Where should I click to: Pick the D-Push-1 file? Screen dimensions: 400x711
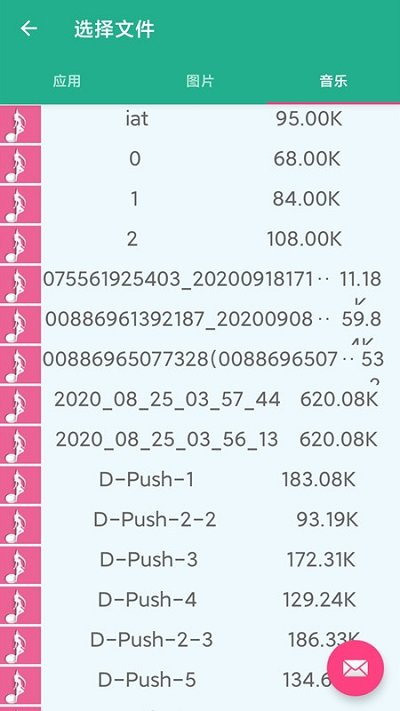[x=200, y=483]
